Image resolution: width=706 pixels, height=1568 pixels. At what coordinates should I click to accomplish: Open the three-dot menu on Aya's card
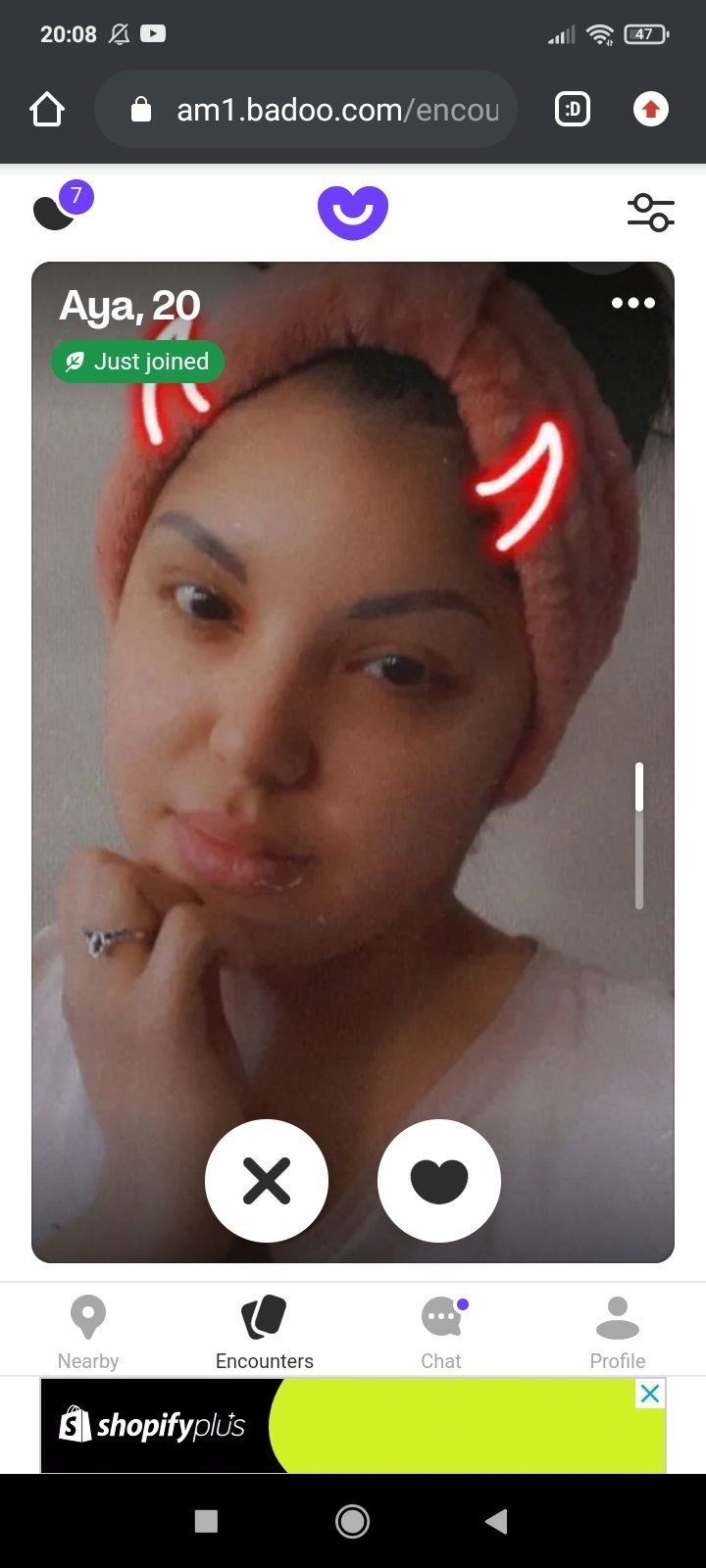[633, 303]
